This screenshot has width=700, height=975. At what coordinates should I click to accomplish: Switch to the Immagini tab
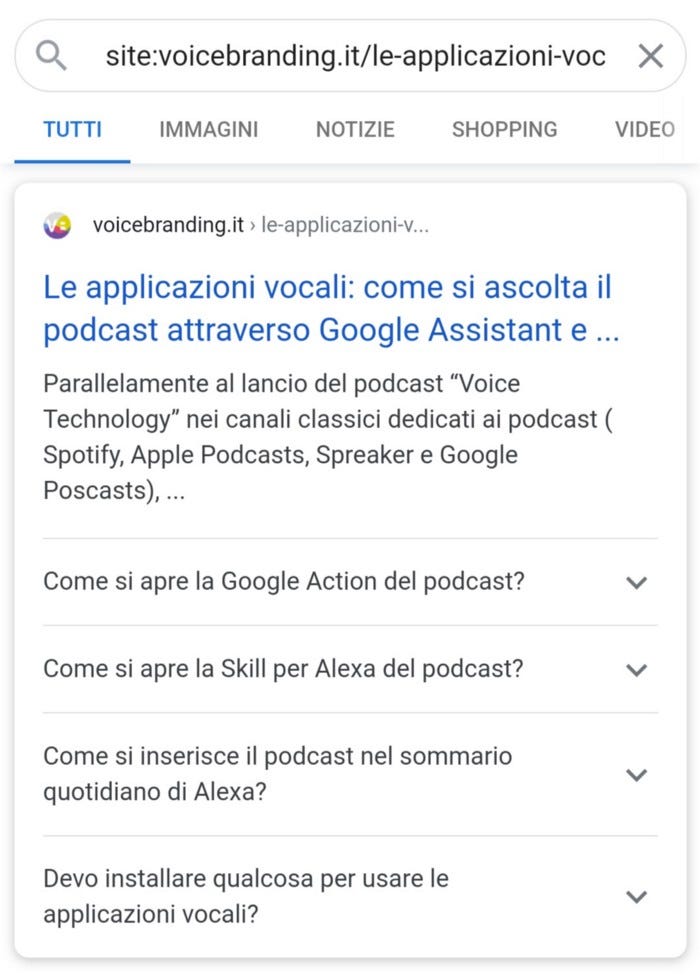pos(208,129)
